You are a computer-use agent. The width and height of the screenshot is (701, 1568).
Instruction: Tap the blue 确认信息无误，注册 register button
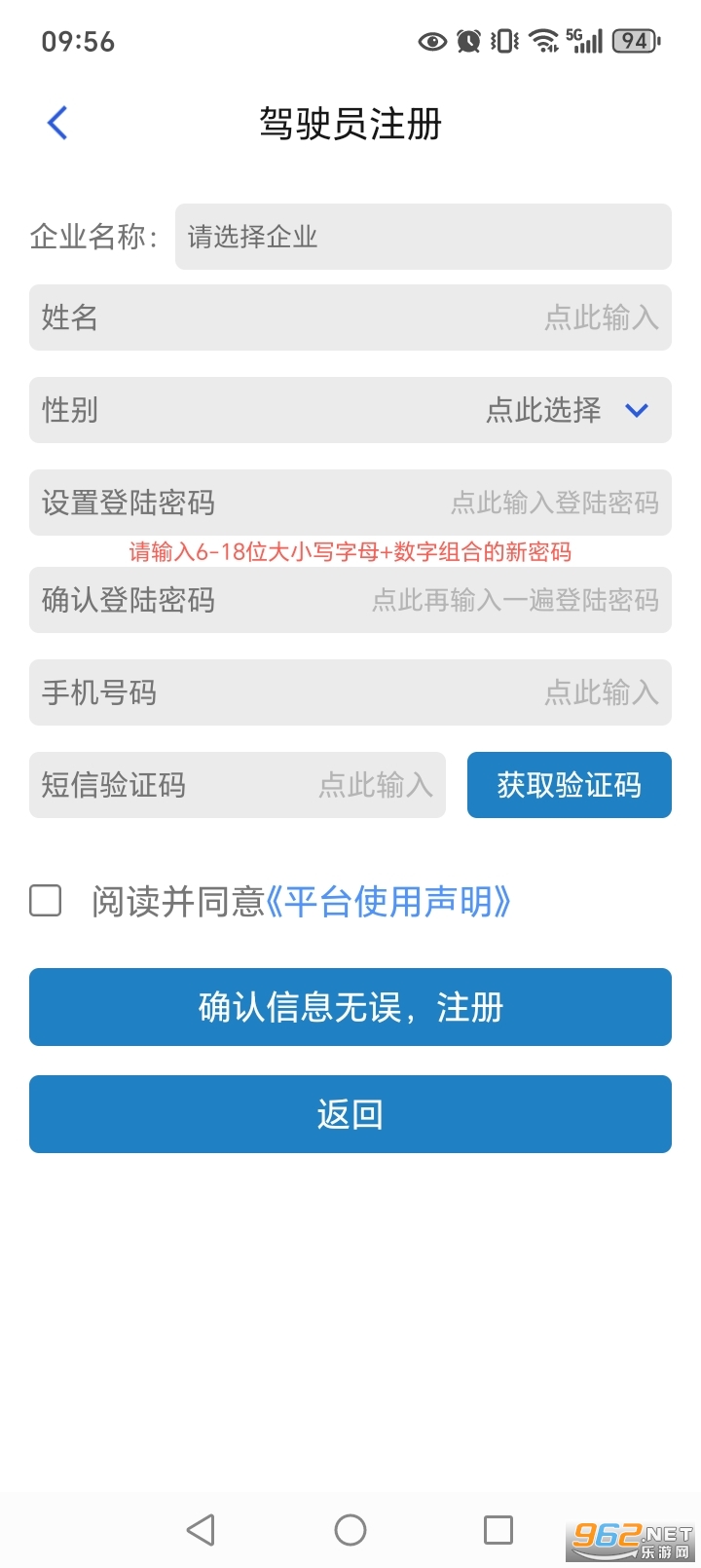(x=350, y=1007)
